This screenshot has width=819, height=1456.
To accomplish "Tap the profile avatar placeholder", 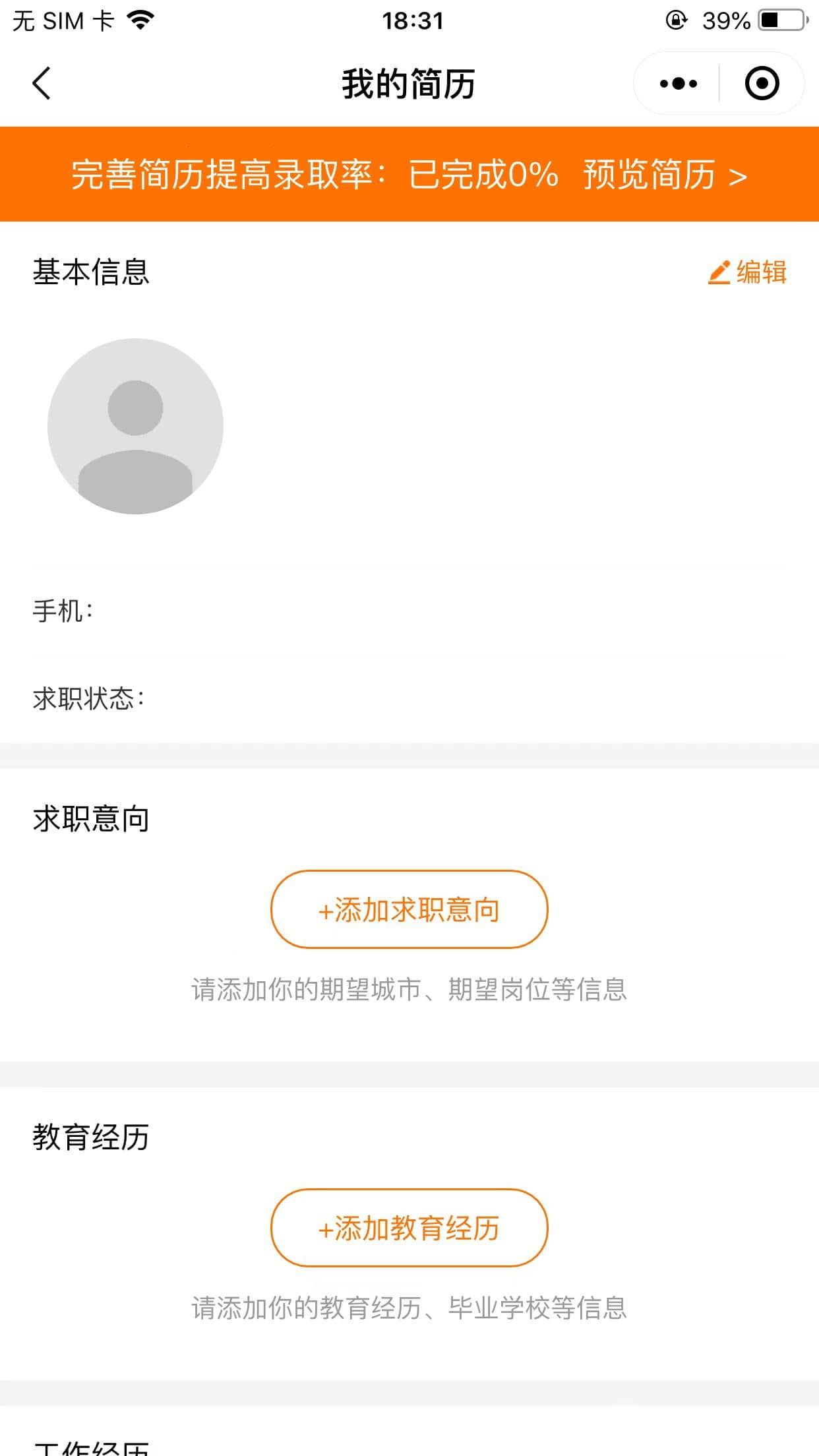I will pyautogui.click(x=135, y=426).
